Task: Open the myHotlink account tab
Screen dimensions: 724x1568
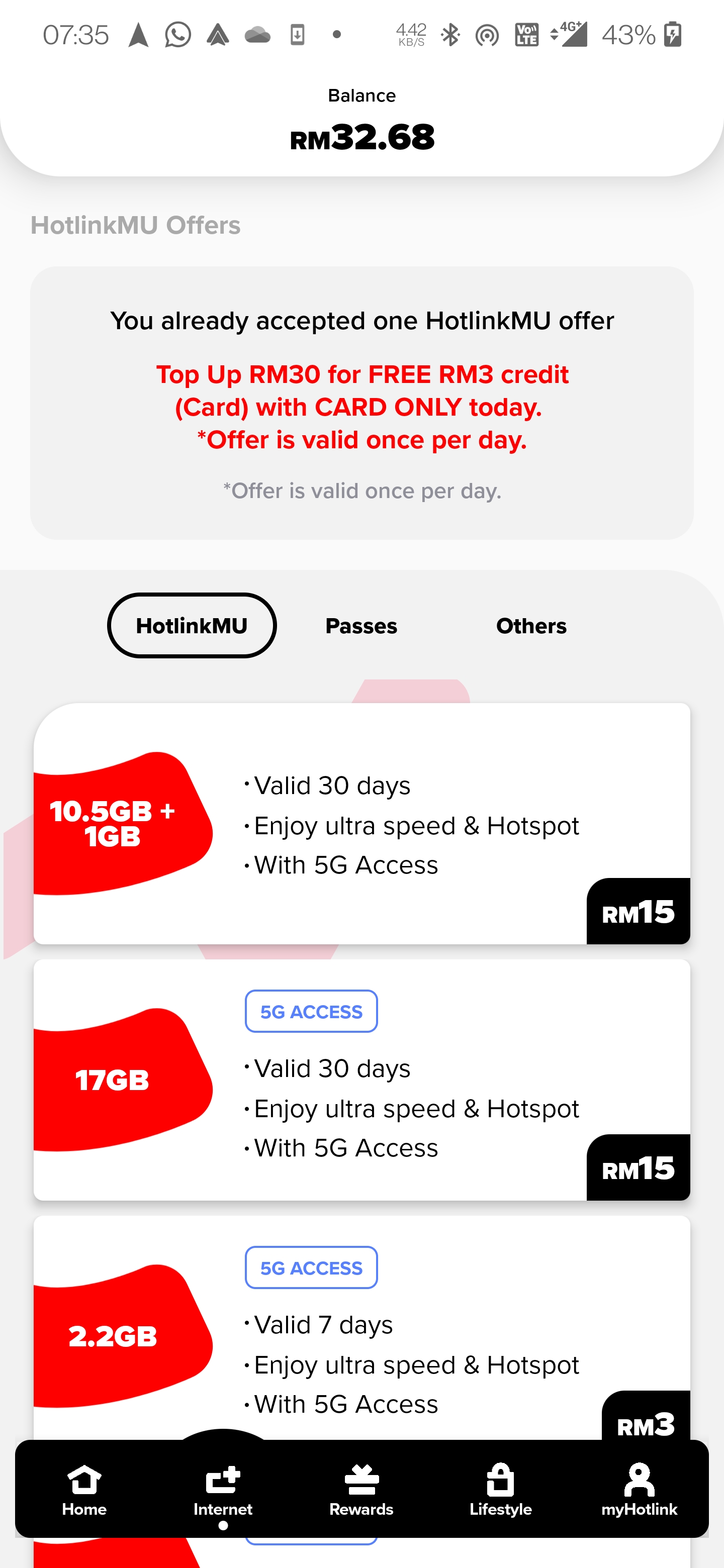Action: pyautogui.click(x=640, y=1490)
